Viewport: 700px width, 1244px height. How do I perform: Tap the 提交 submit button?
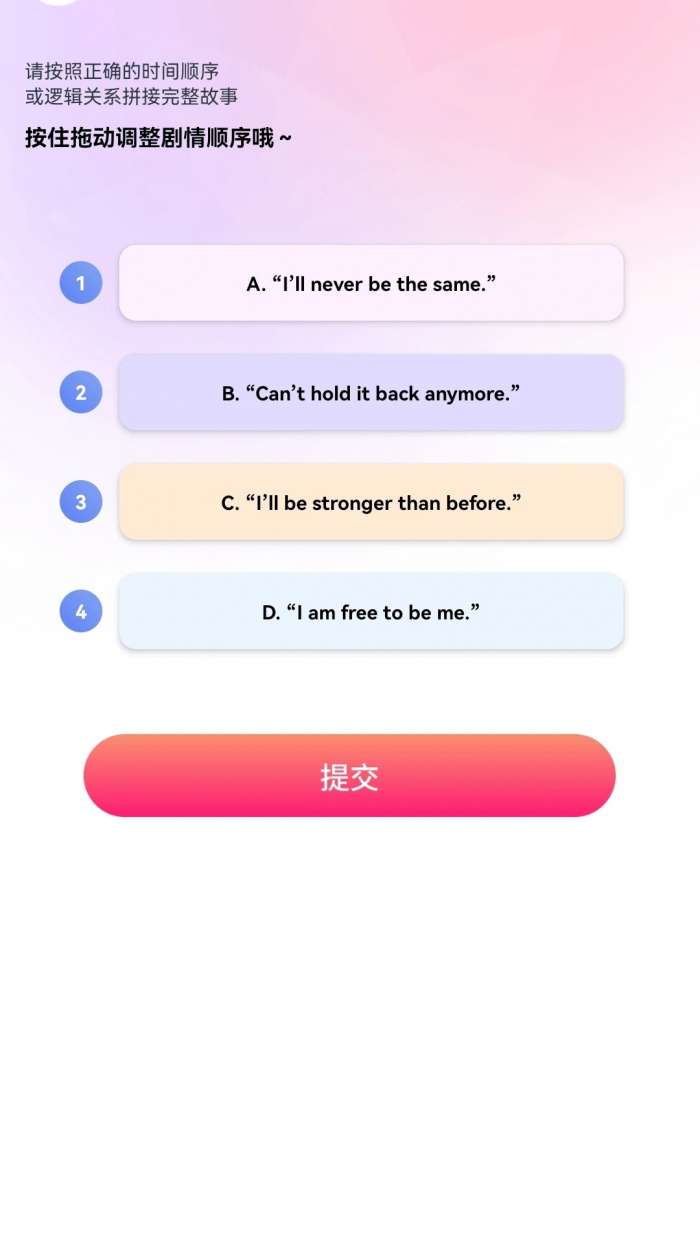click(x=349, y=776)
